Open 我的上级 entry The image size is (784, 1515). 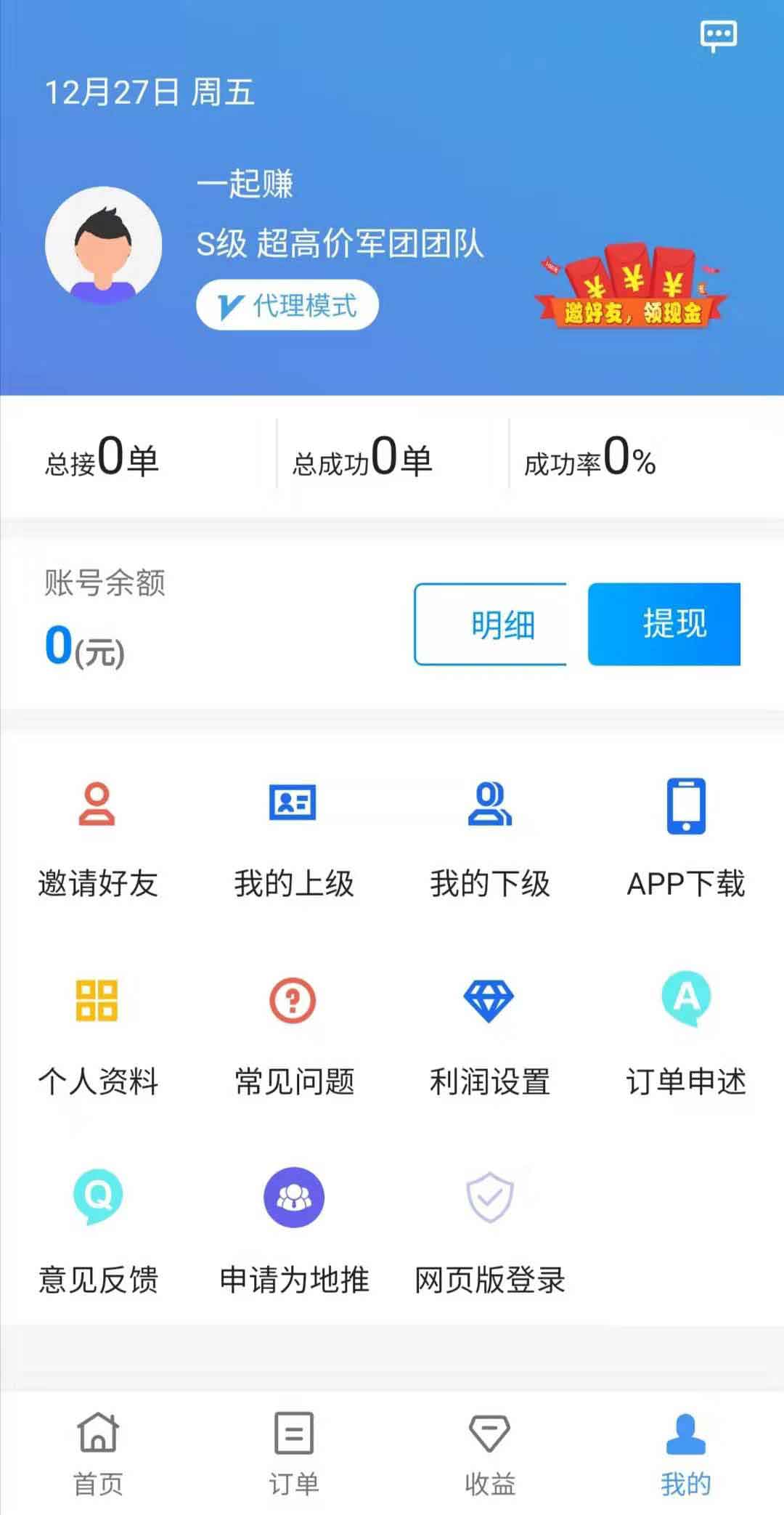[293, 839]
